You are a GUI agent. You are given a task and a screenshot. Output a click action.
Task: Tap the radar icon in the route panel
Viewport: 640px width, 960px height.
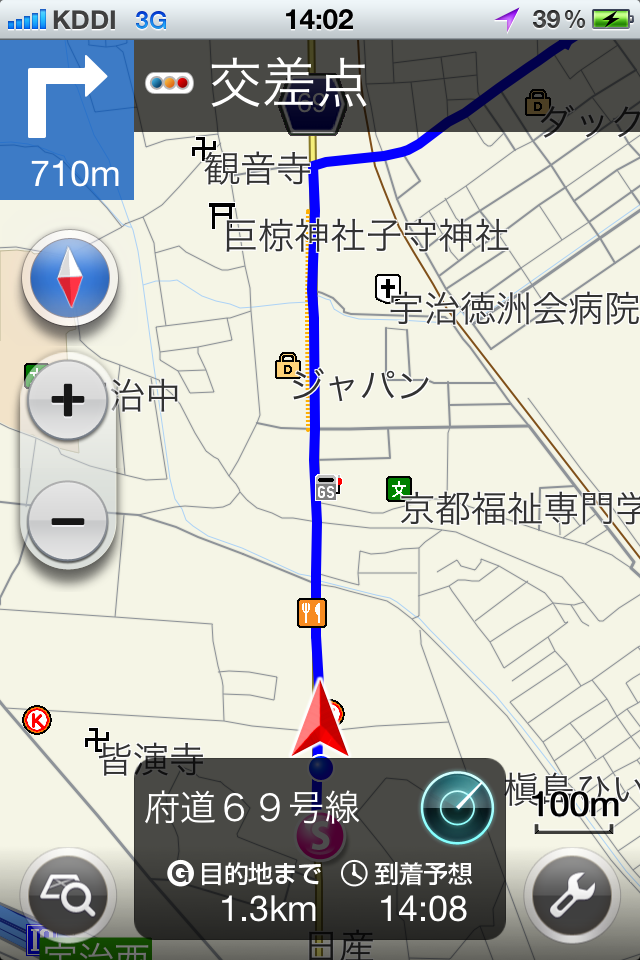tap(457, 808)
